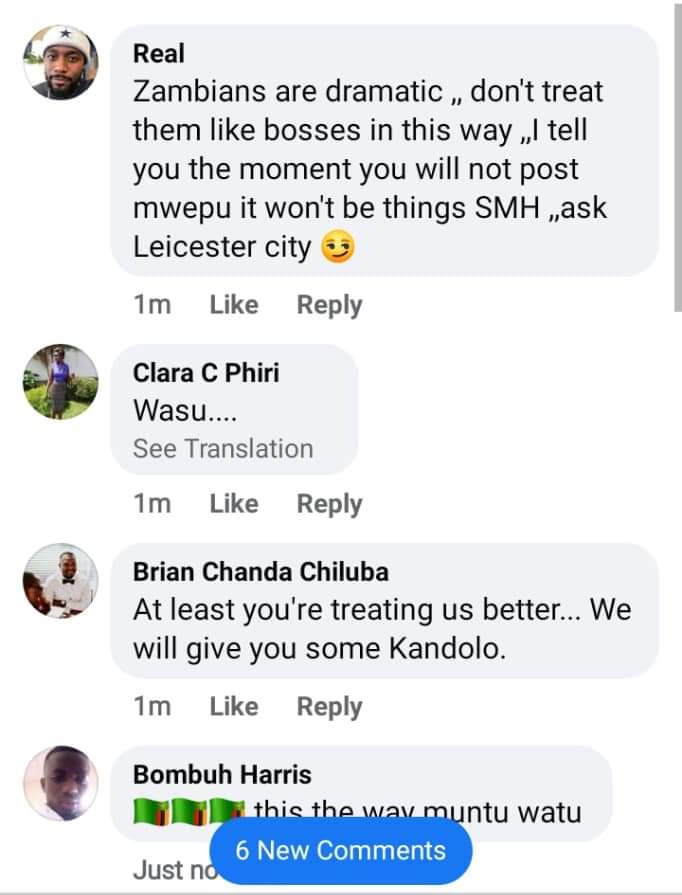This screenshot has width=682, height=895.
Task: Reply to Clara C Phiri's comment
Action: pos(329,505)
